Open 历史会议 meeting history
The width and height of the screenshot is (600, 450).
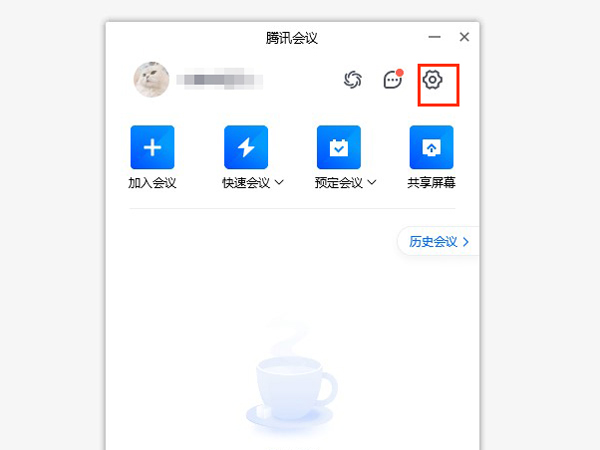click(x=434, y=242)
